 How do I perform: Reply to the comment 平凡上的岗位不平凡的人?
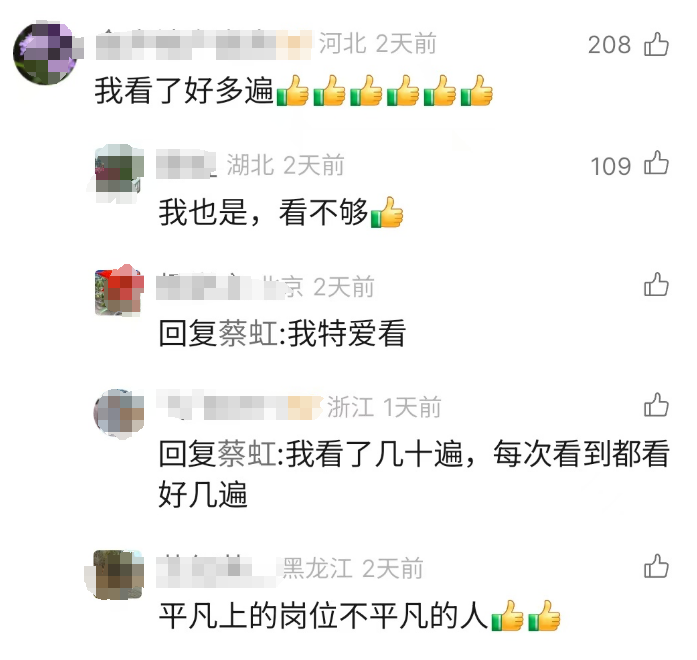(322, 616)
